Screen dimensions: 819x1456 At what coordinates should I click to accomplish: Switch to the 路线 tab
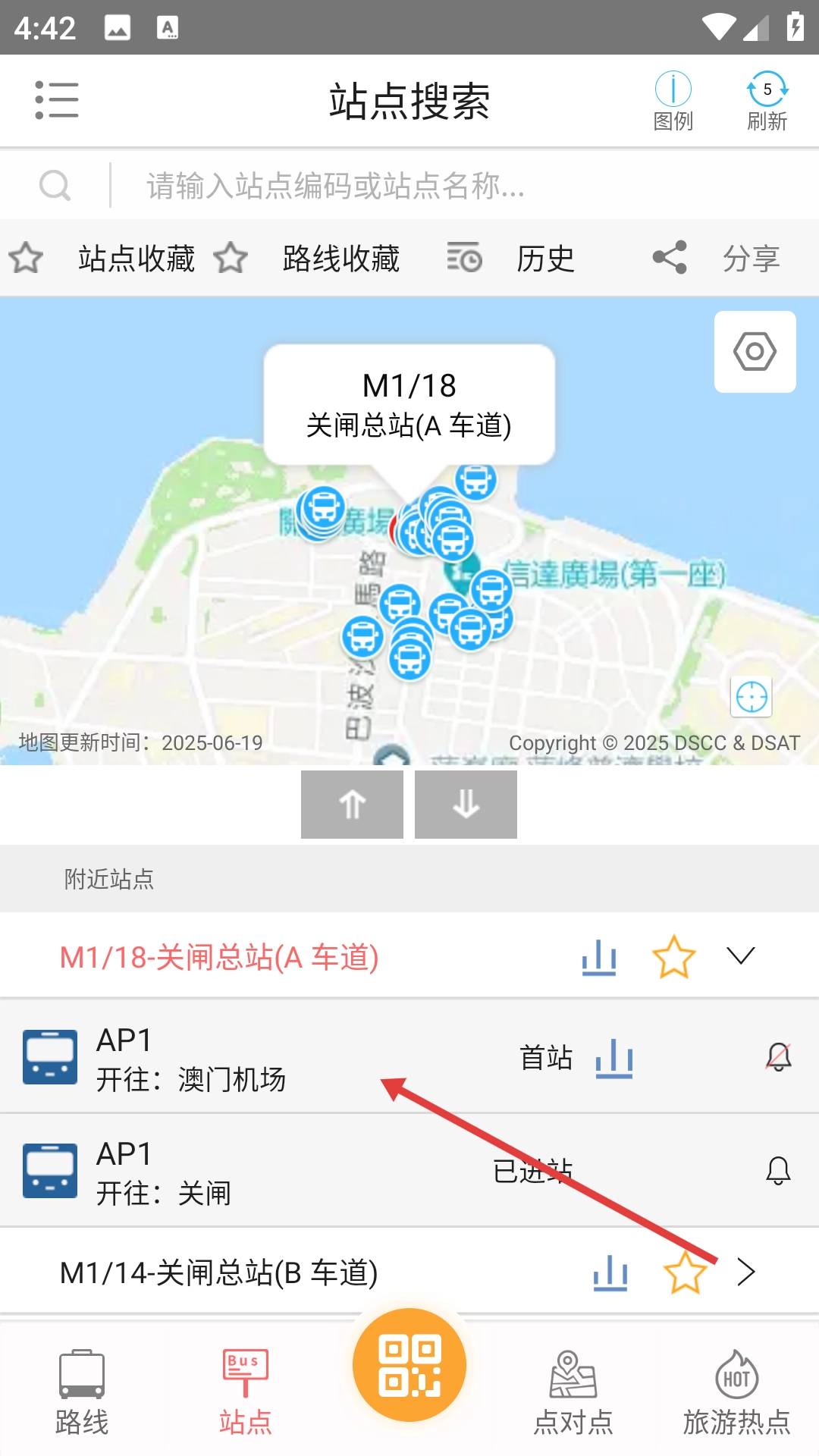(x=82, y=1392)
